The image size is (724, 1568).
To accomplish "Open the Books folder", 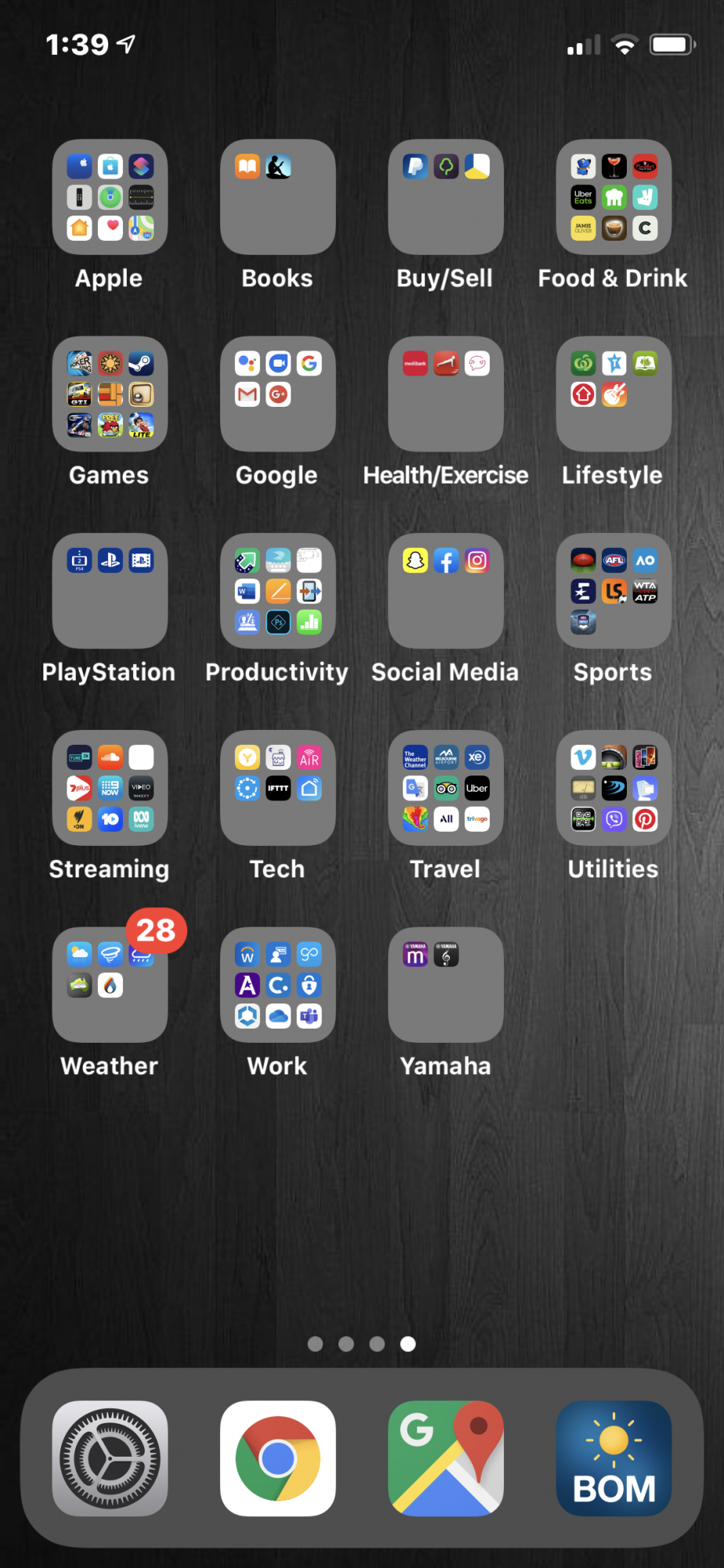I will 278,197.
